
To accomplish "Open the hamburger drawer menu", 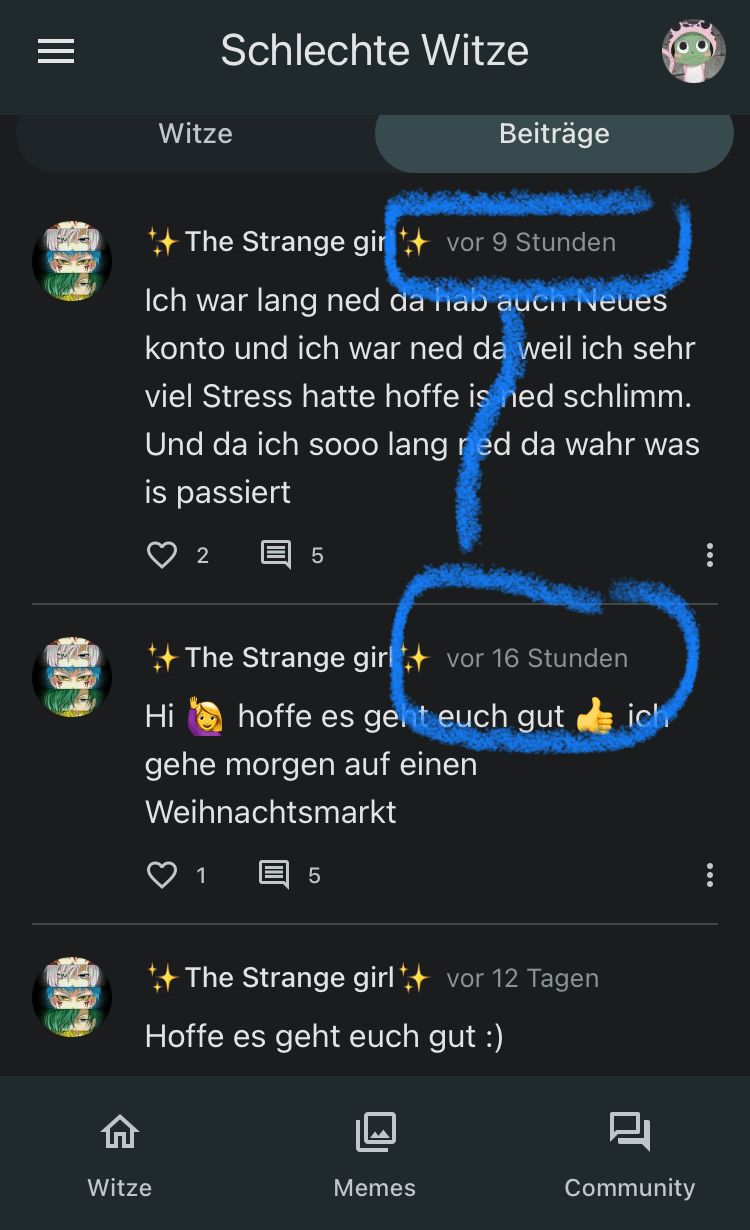I will (x=56, y=51).
